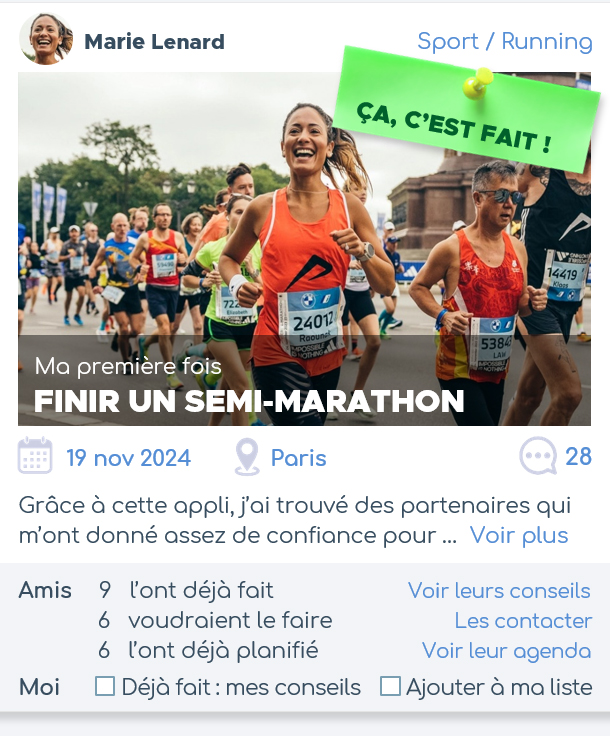View the 28 comments
Image resolution: width=610 pixels, height=736 pixels.
pyautogui.click(x=555, y=457)
